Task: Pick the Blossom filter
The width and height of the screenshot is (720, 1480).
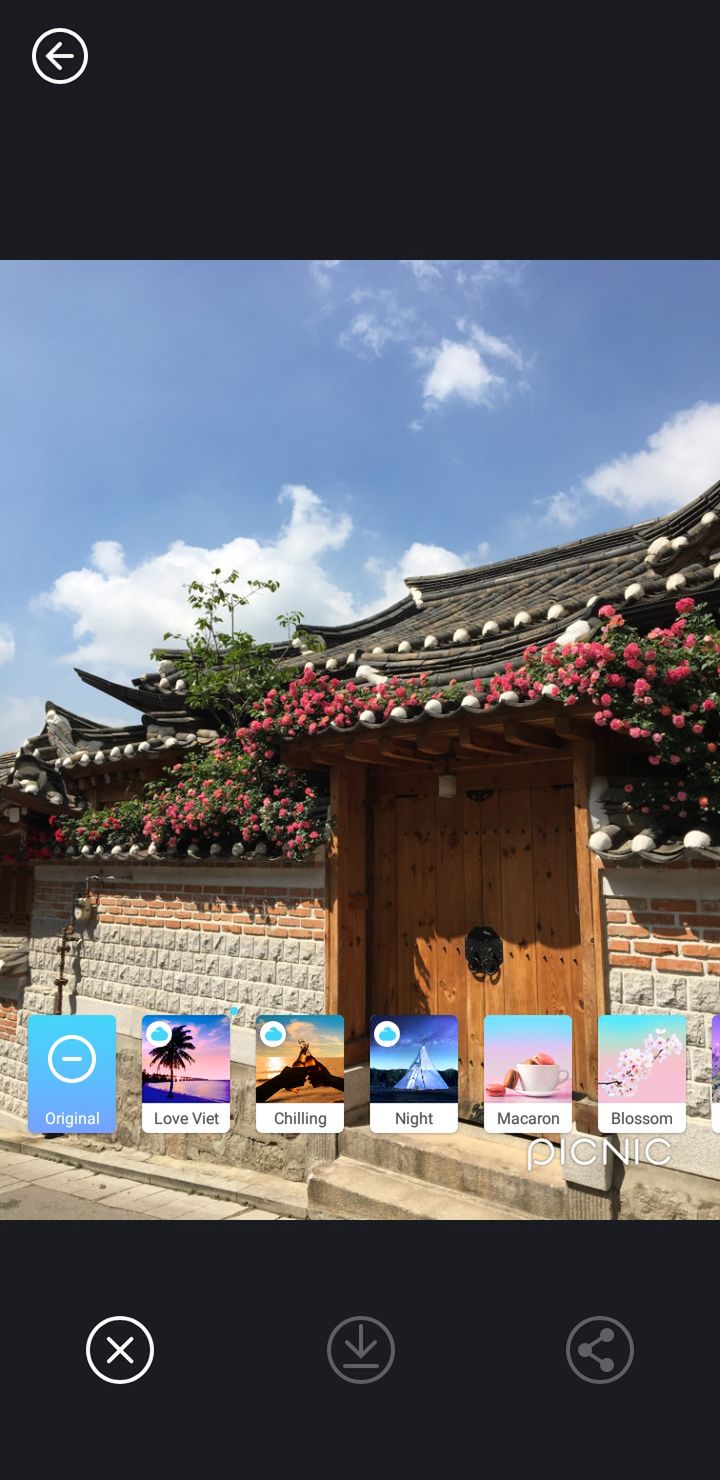Action: tap(642, 1074)
